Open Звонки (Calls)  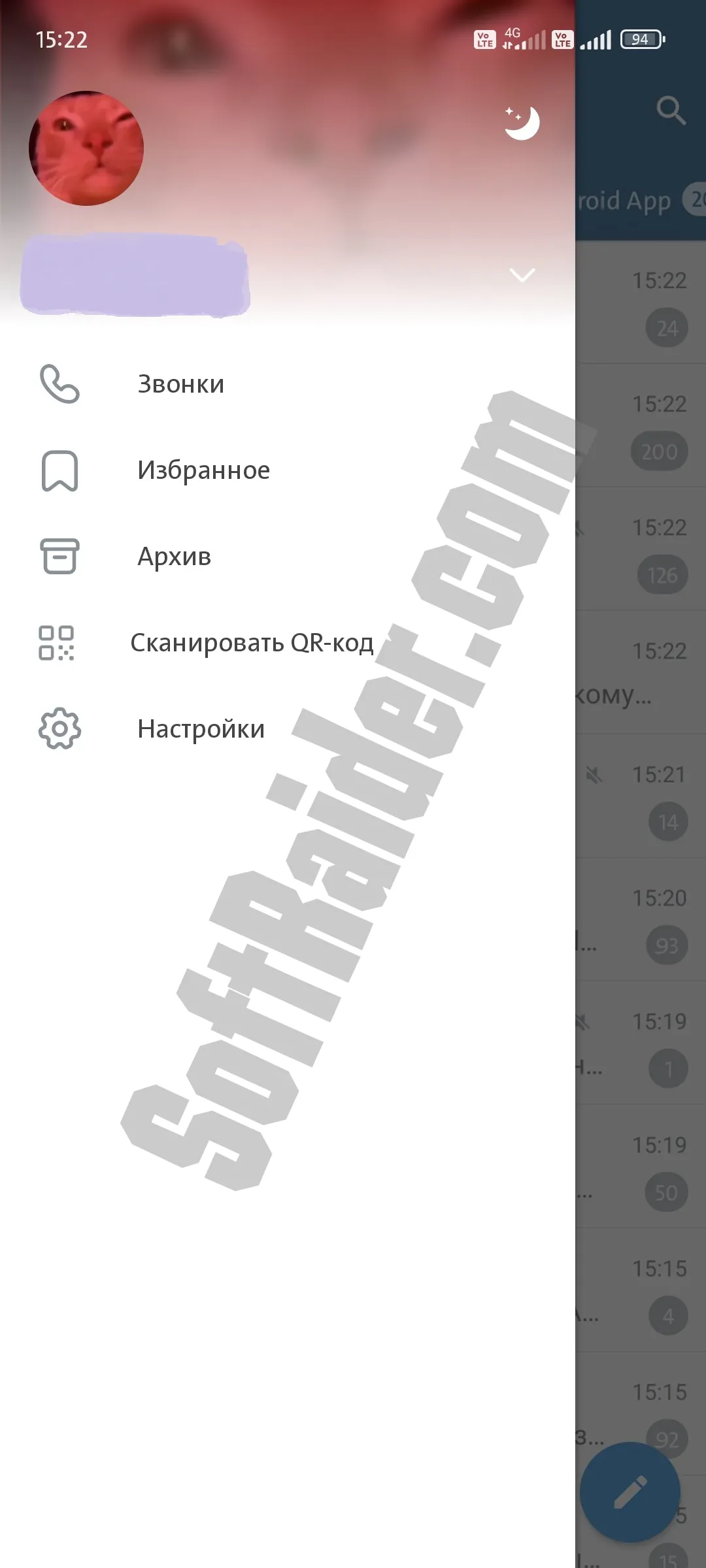(180, 384)
